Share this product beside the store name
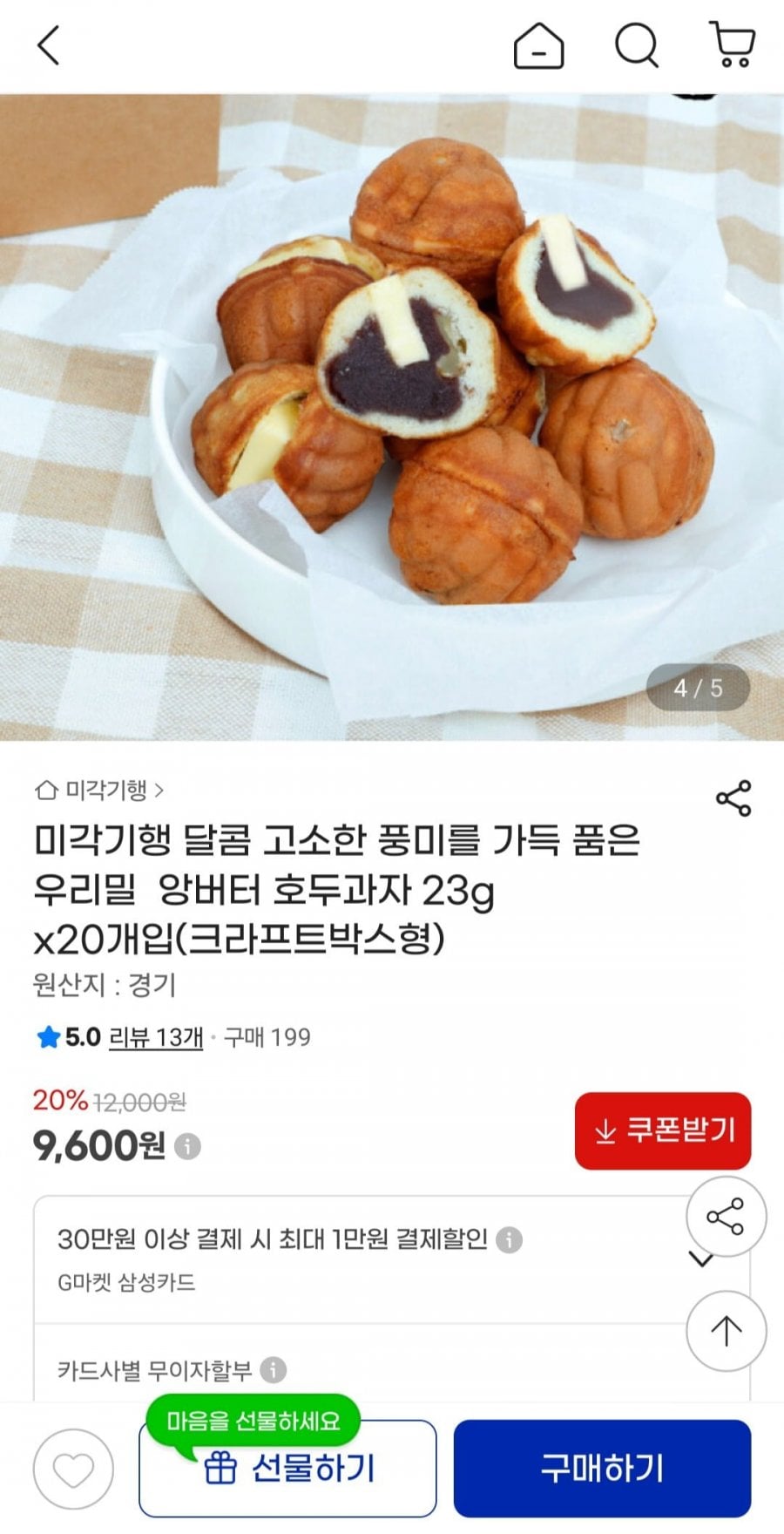The image size is (784, 1534). pyautogui.click(x=733, y=798)
